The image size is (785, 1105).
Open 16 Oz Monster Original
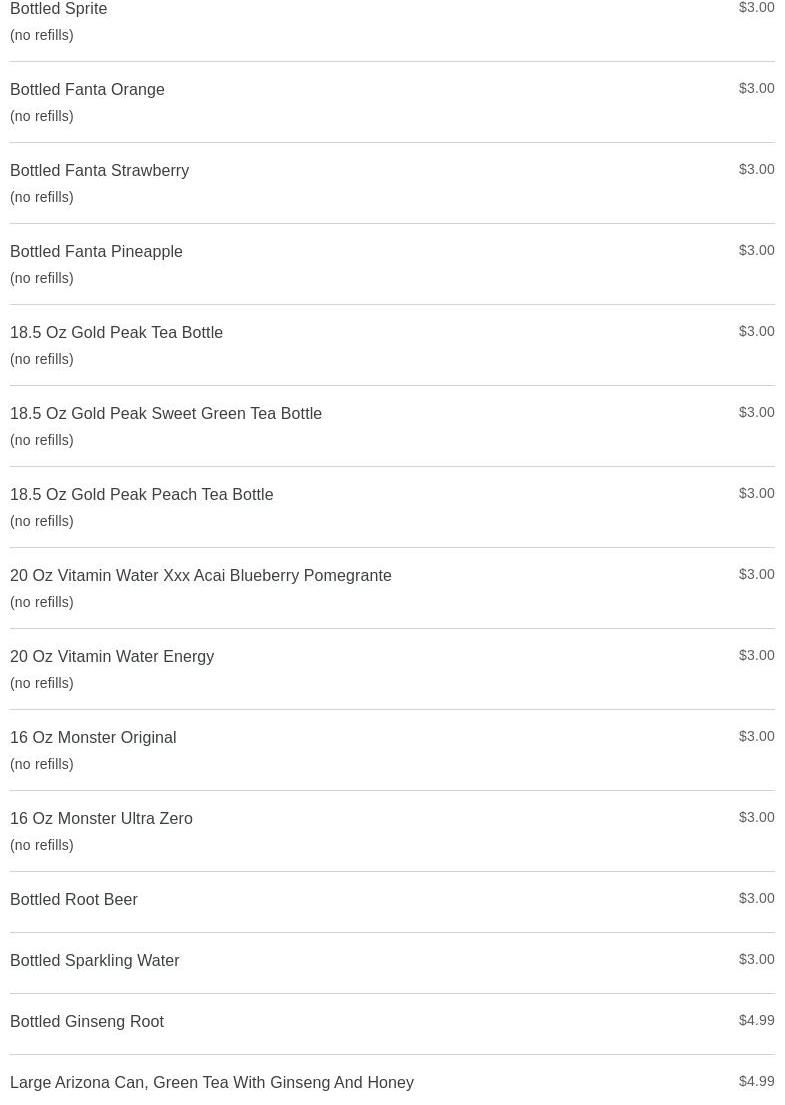[93, 738]
